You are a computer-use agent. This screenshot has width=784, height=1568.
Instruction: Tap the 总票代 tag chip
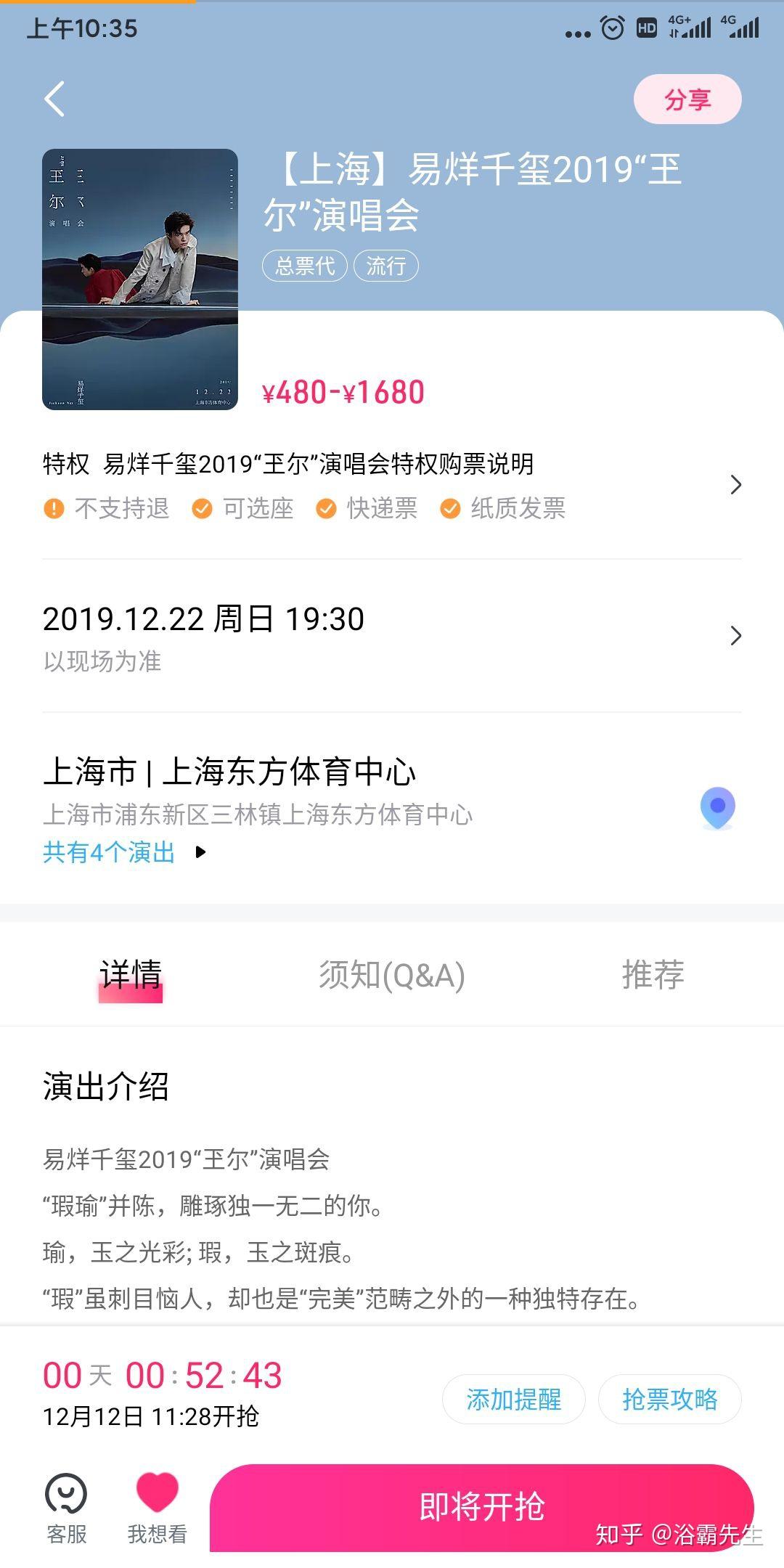(305, 266)
